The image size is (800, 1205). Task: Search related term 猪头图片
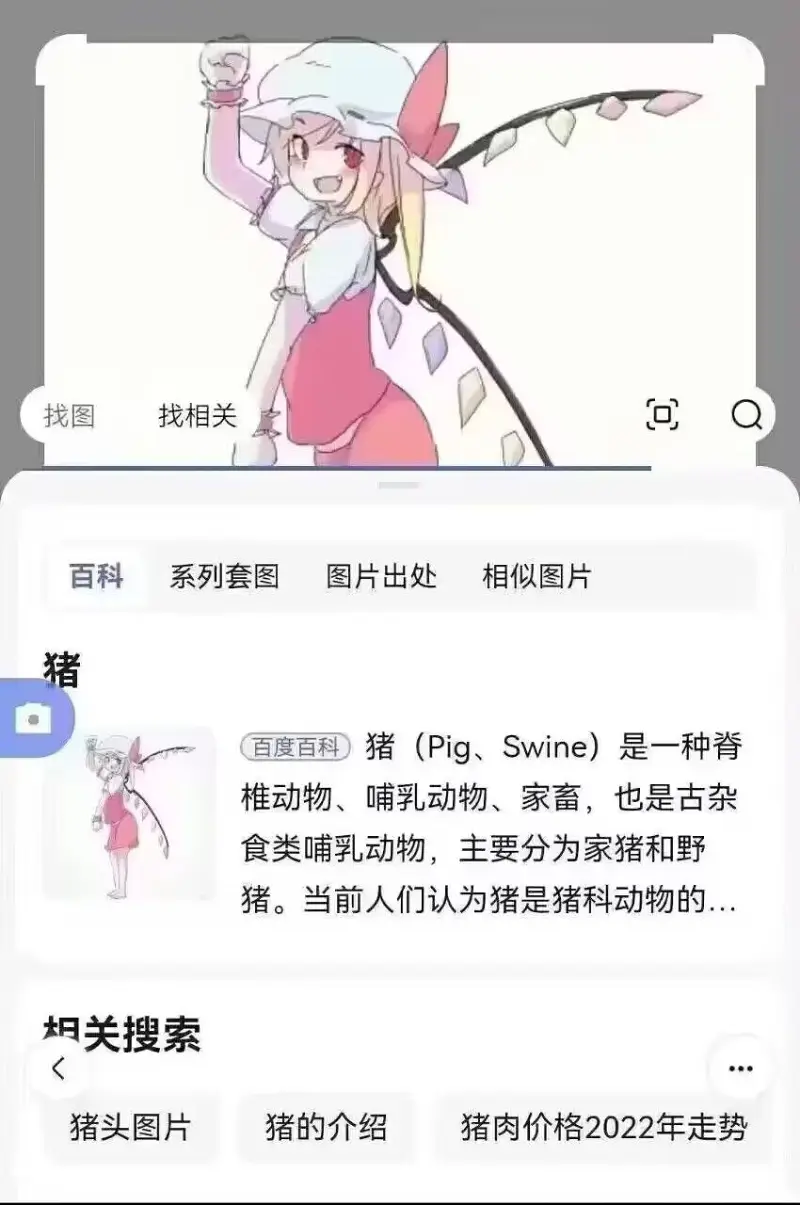pos(130,1128)
